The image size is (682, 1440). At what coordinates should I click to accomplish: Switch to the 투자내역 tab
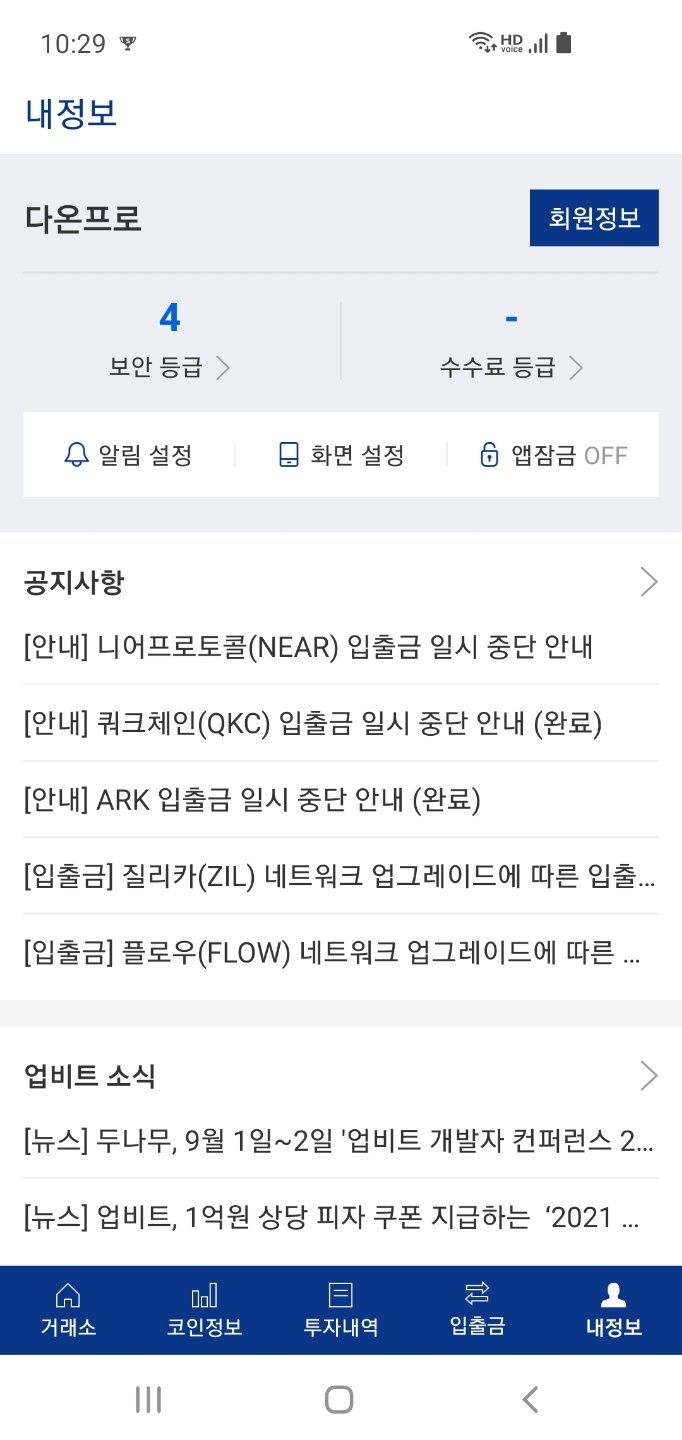pyautogui.click(x=340, y=1310)
